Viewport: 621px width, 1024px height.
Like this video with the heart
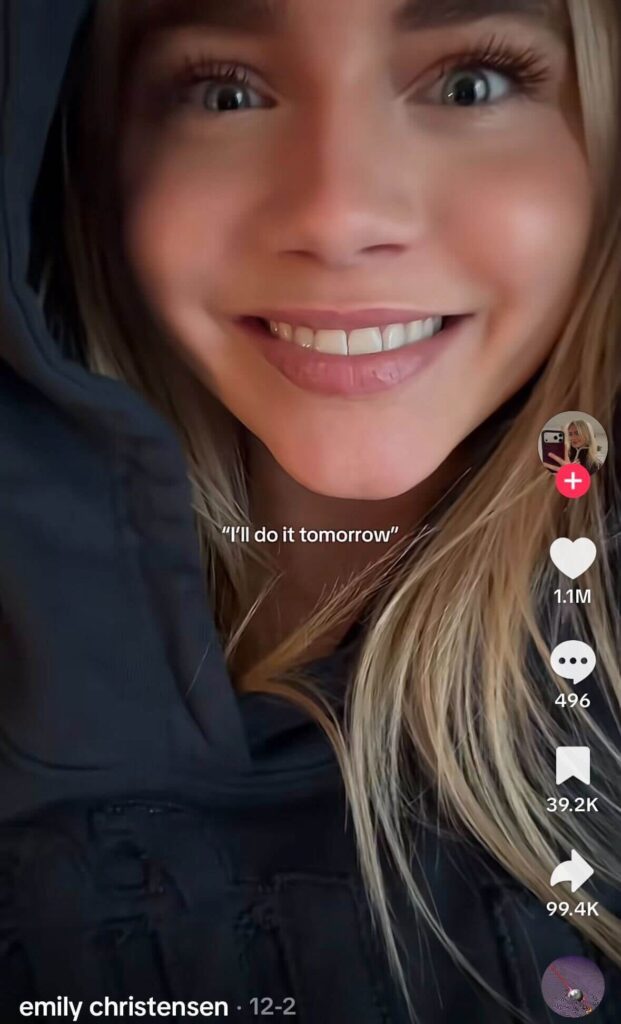click(x=573, y=558)
